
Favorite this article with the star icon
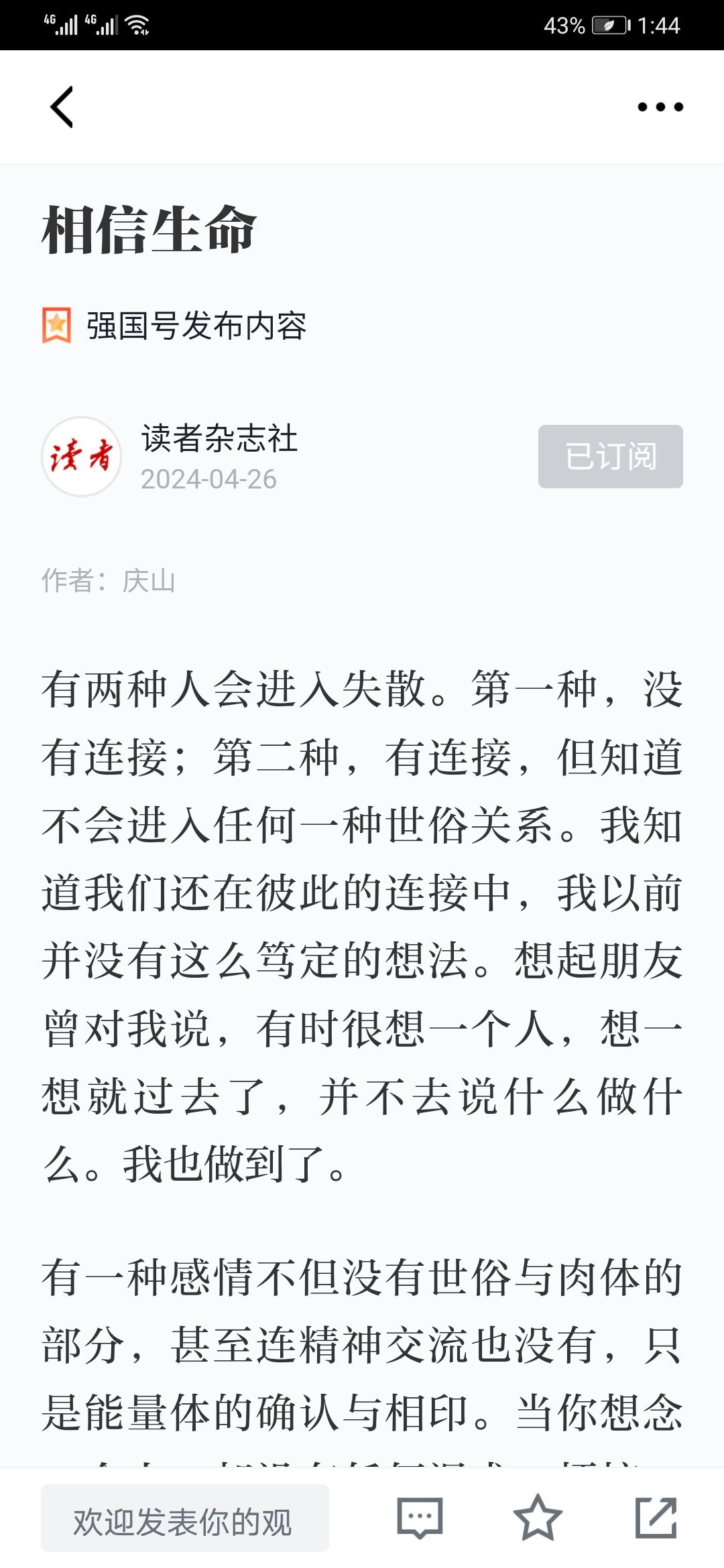tap(538, 1517)
